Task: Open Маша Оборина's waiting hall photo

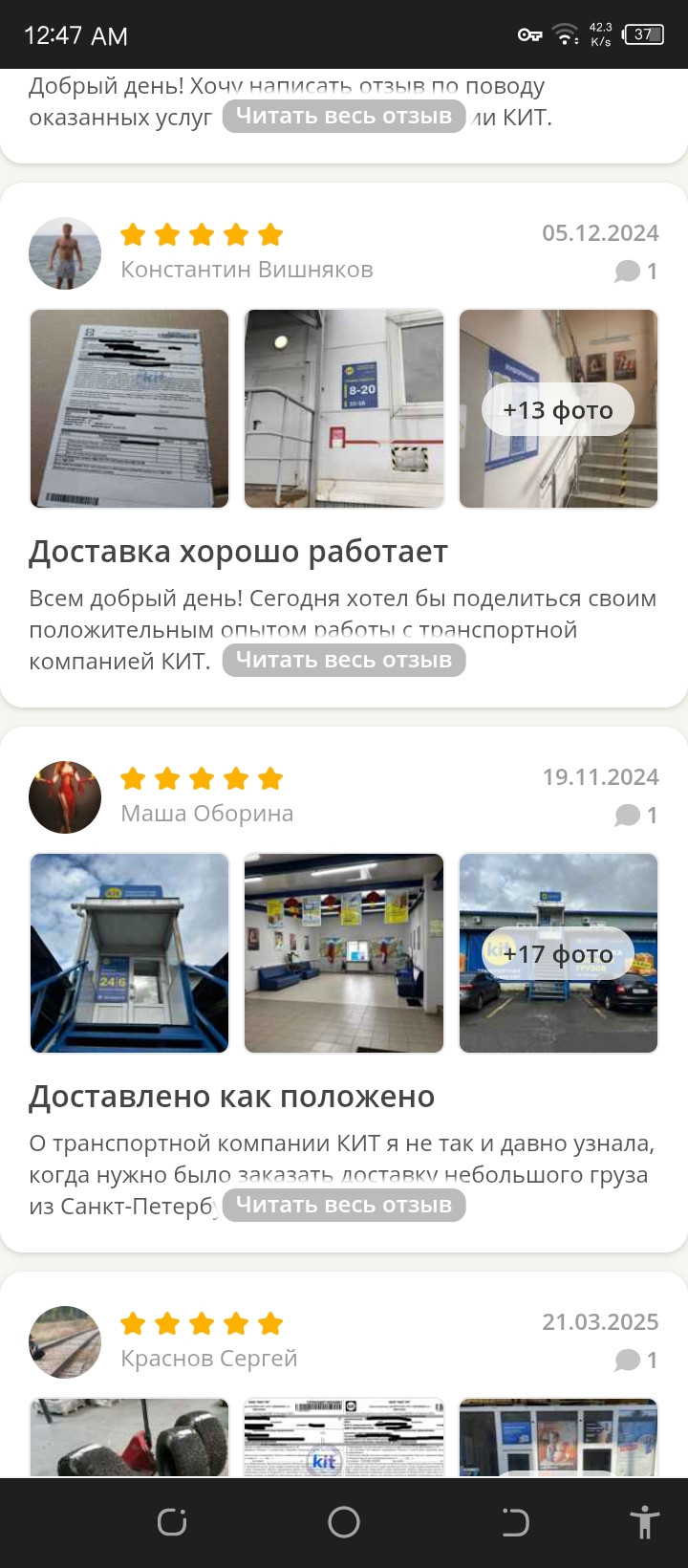Action: (x=344, y=953)
